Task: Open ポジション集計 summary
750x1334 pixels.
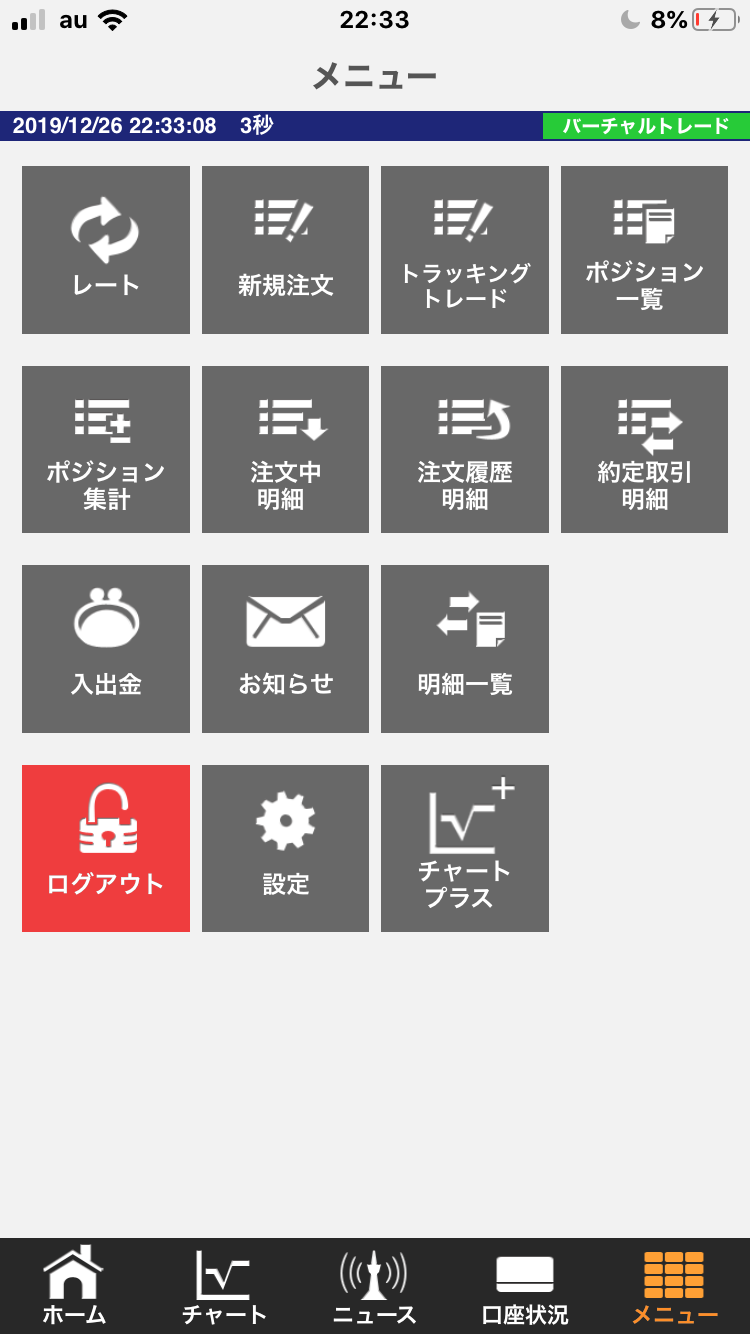Action: click(106, 449)
